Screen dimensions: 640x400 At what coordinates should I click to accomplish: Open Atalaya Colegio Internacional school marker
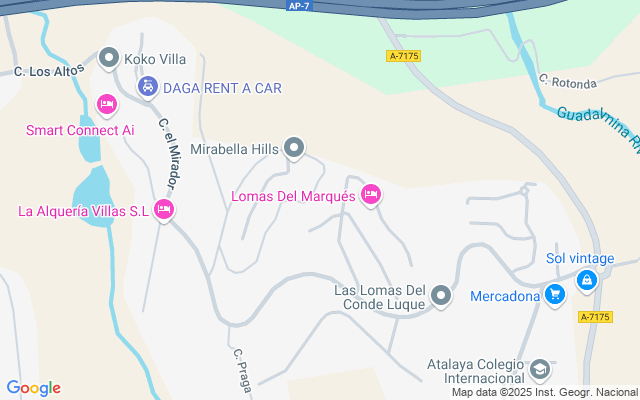[541, 370]
